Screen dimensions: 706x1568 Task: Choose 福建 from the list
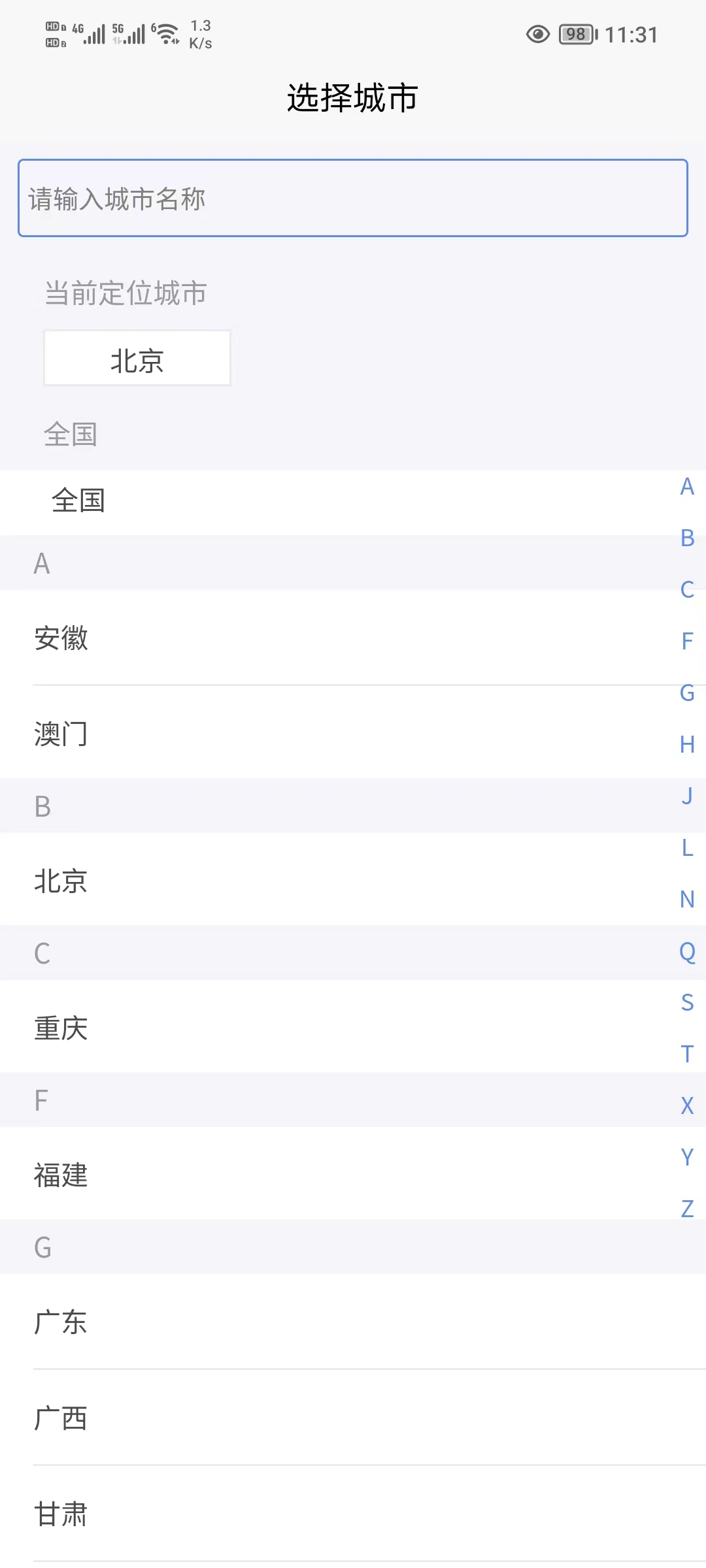tap(353, 1174)
